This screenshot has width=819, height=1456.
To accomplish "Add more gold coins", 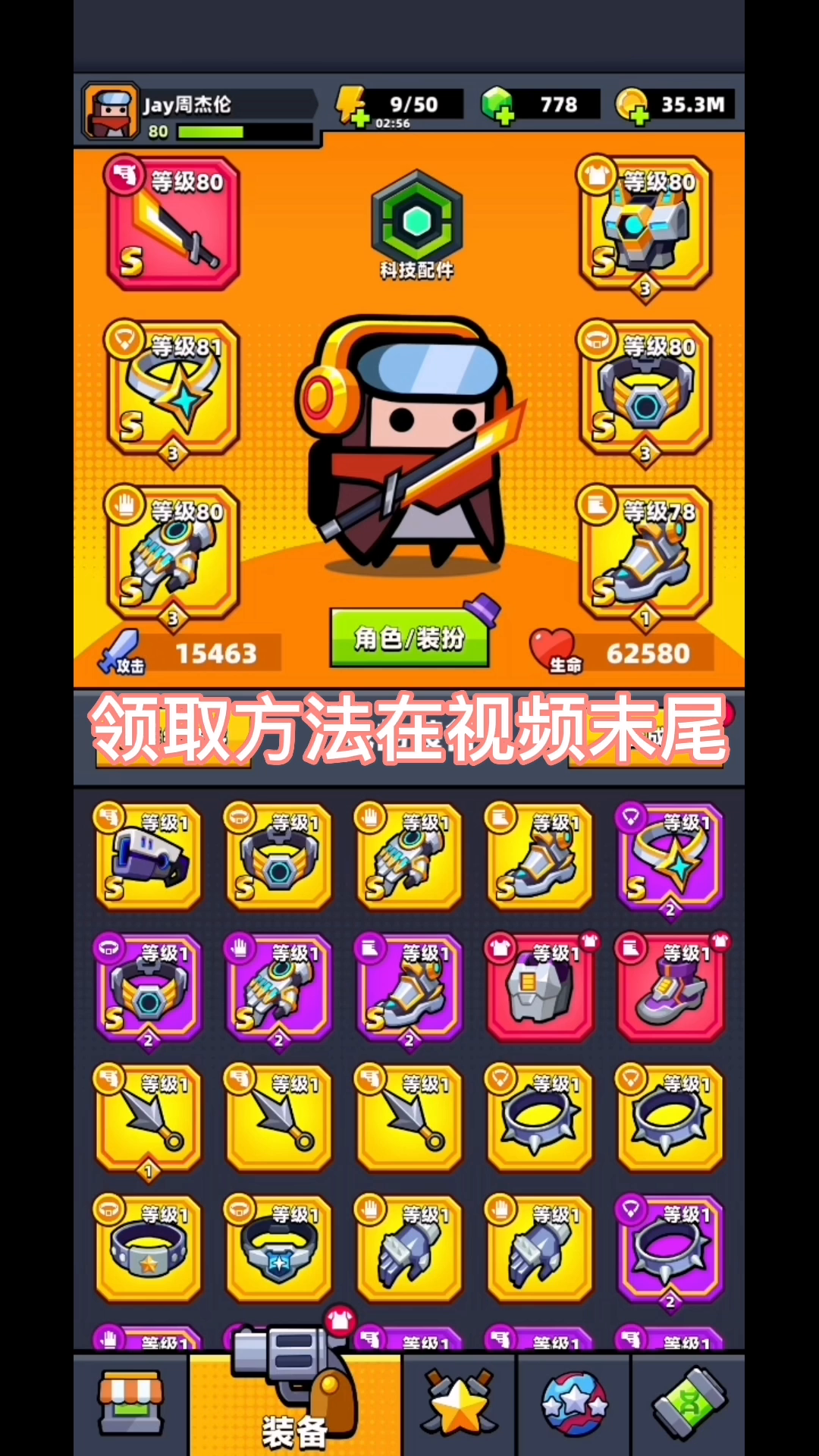I will click(632, 105).
